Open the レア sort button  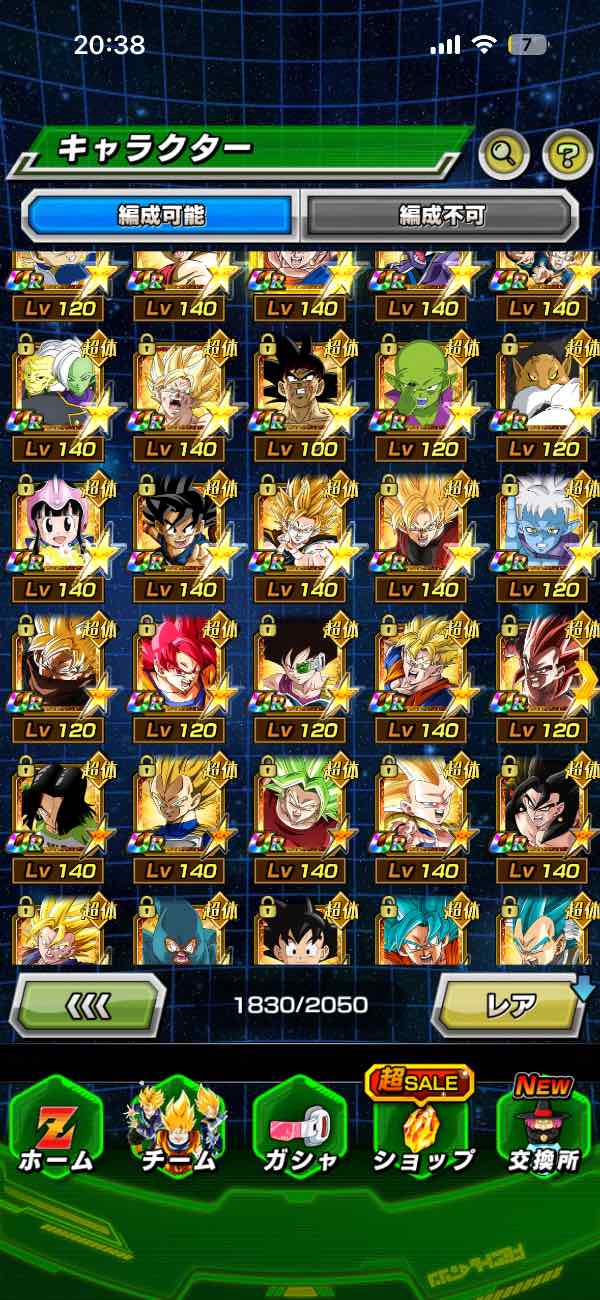coord(510,1004)
